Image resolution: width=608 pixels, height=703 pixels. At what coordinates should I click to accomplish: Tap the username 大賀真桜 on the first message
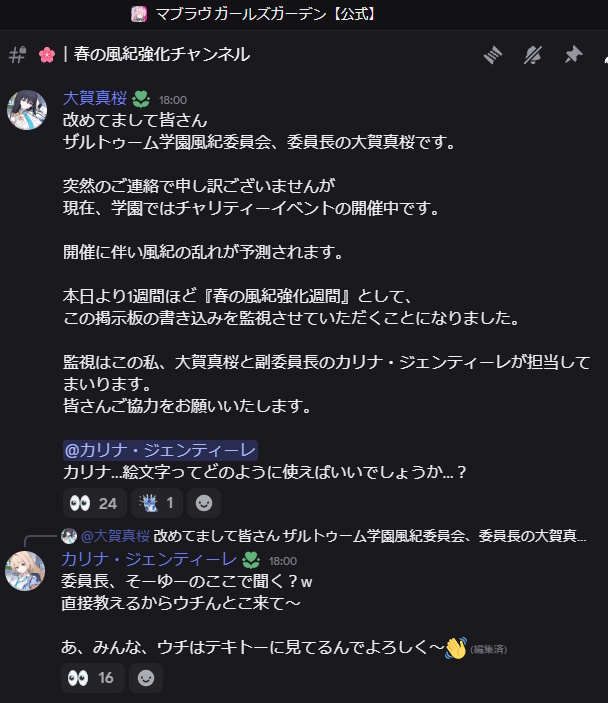tap(94, 99)
